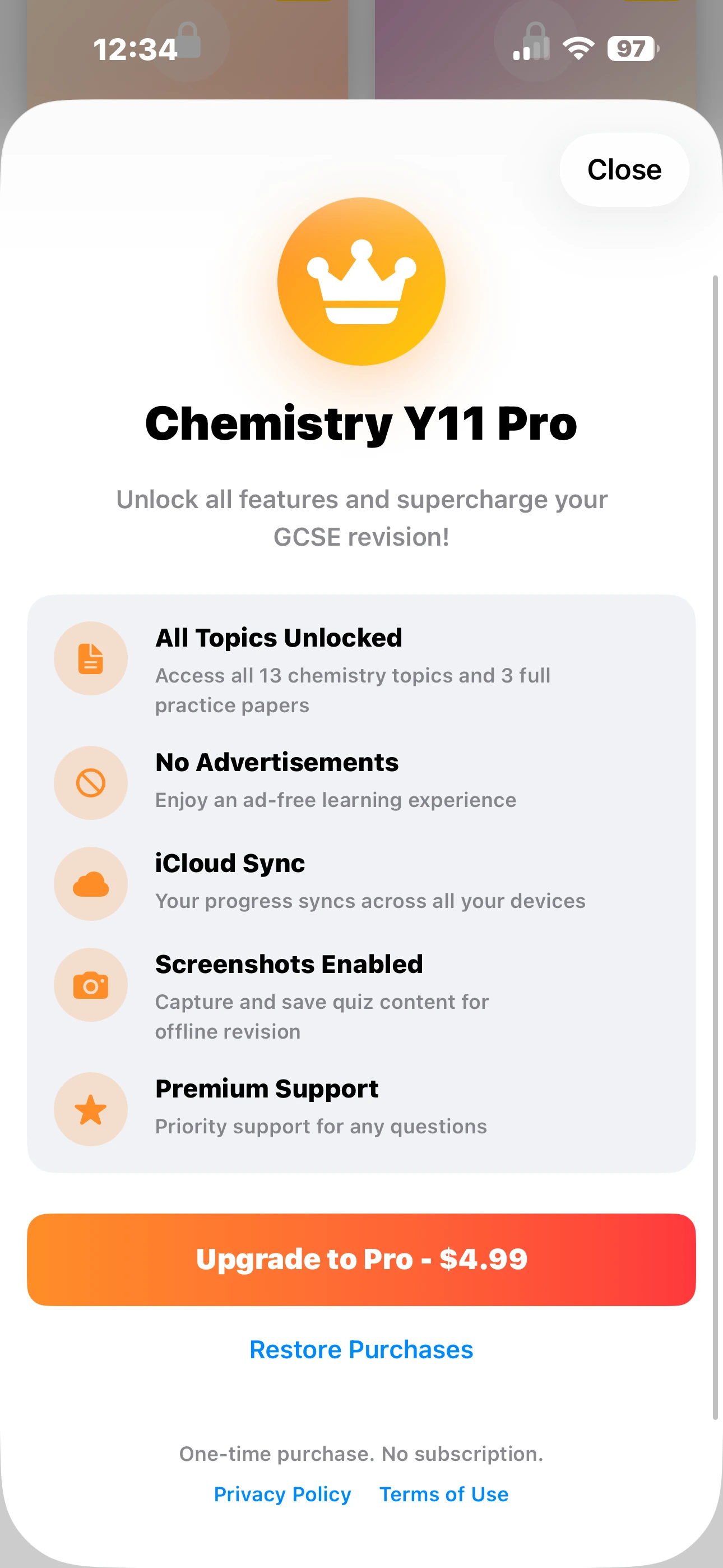Screen dimensions: 723x1568
Task: Click the camera icon for Screenshots Enabled
Action: (x=91, y=984)
